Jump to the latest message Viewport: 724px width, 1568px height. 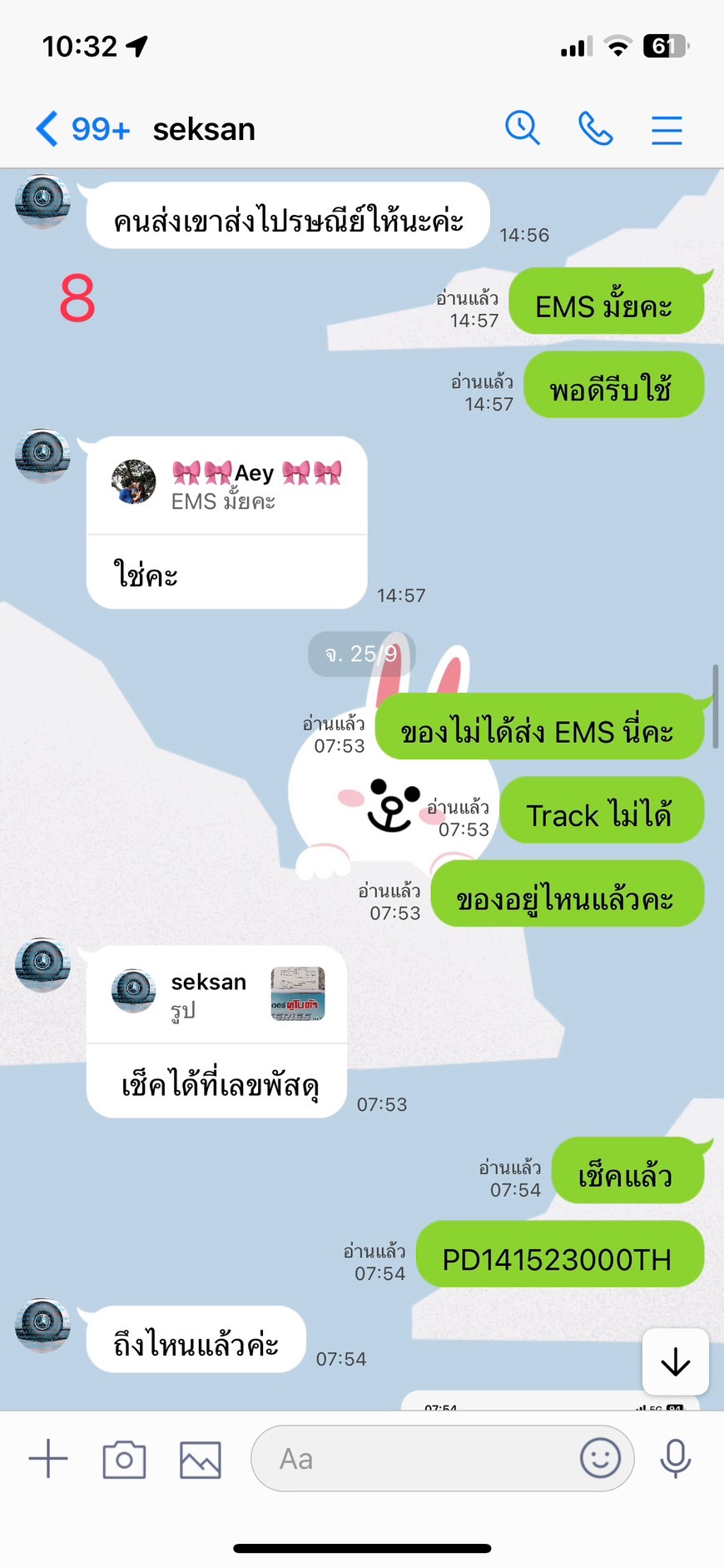[x=675, y=1362]
